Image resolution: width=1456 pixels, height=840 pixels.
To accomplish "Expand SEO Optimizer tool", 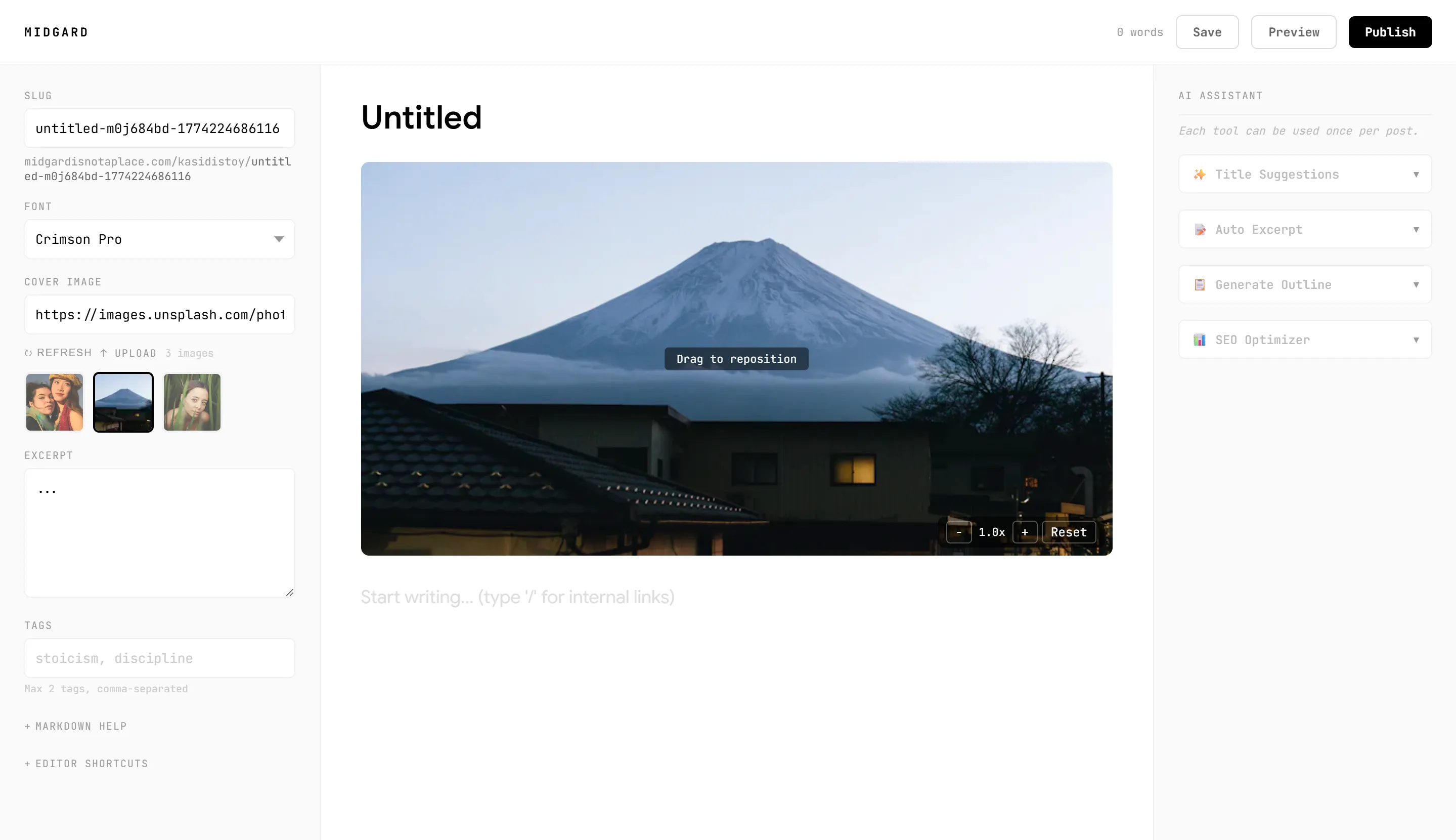I will 1304,340.
